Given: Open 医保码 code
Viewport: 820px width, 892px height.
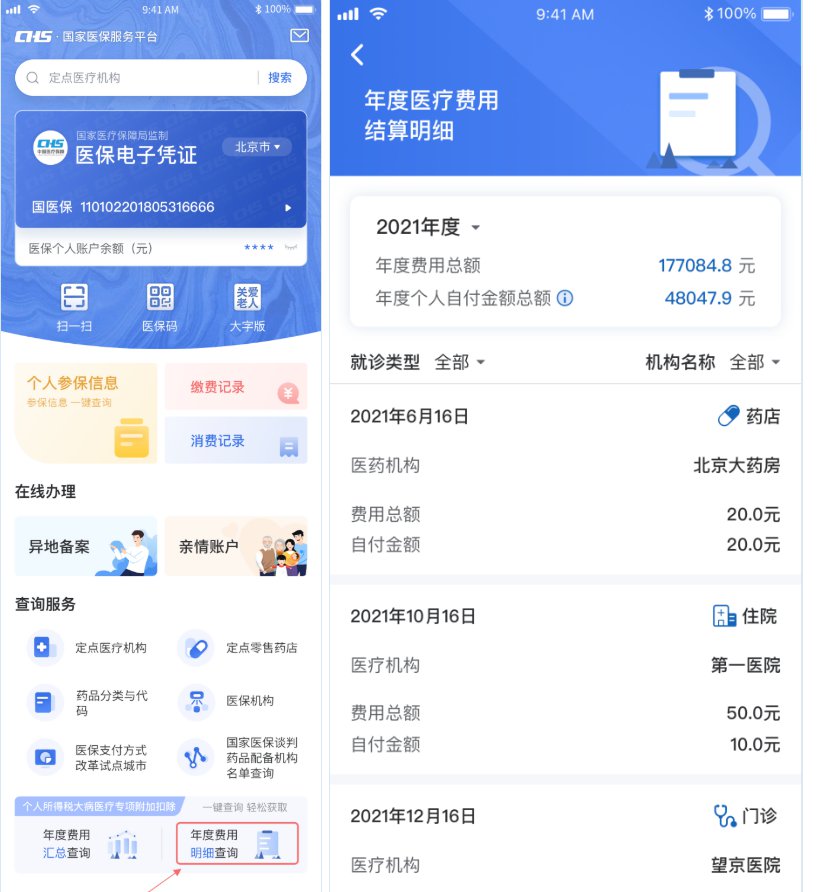Looking at the screenshot, I should (160, 306).
